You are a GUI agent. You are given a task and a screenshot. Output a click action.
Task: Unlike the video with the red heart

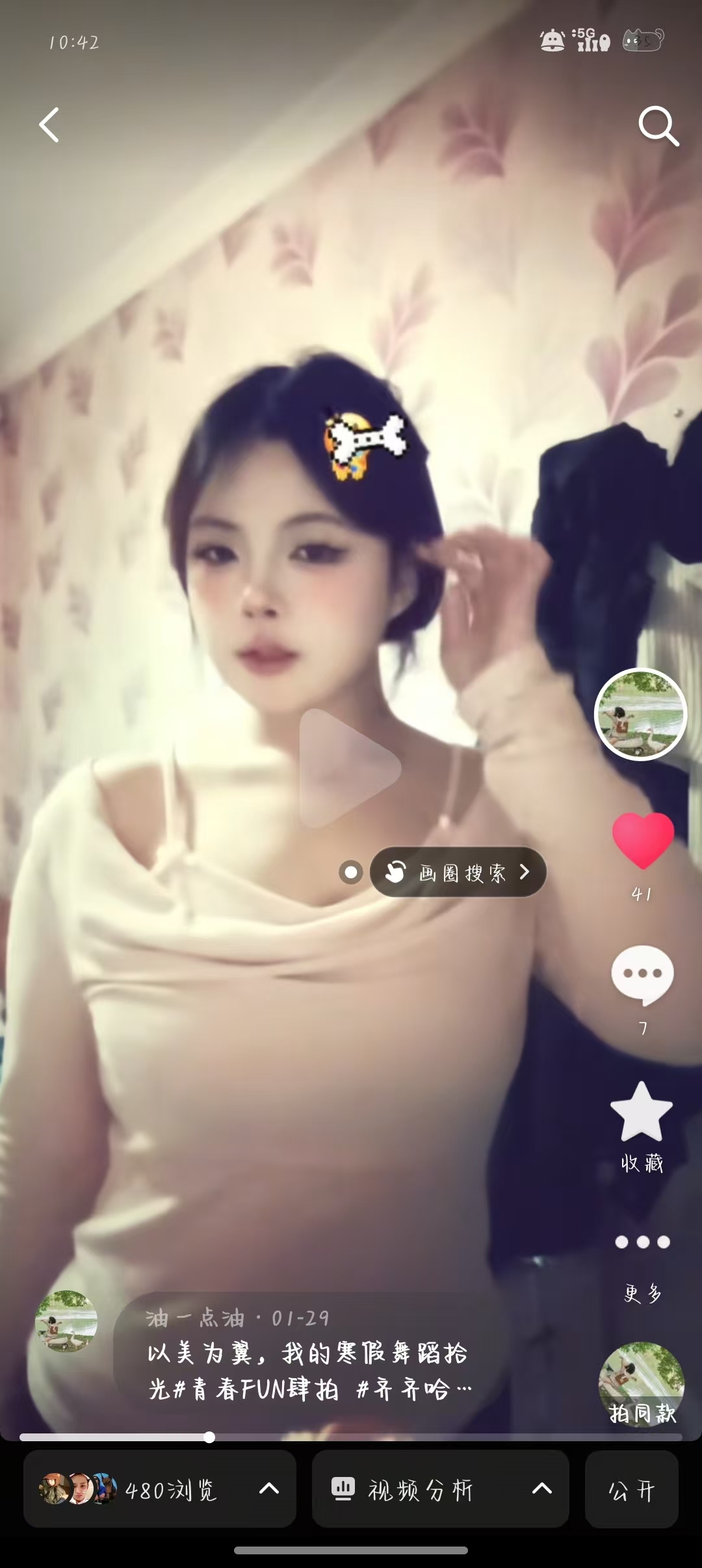[643, 840]
